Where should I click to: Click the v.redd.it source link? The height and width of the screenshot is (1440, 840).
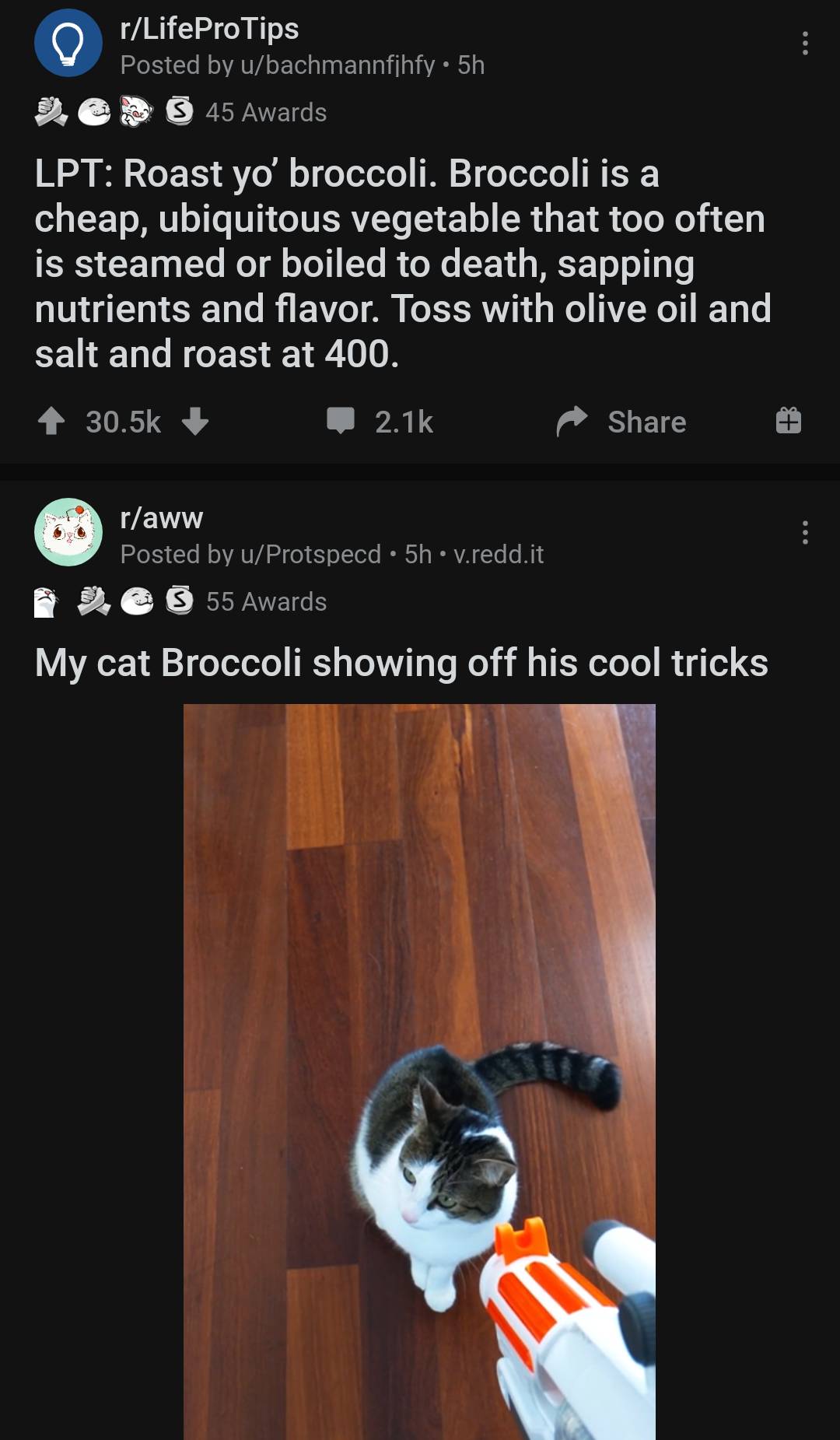(499, 555)
